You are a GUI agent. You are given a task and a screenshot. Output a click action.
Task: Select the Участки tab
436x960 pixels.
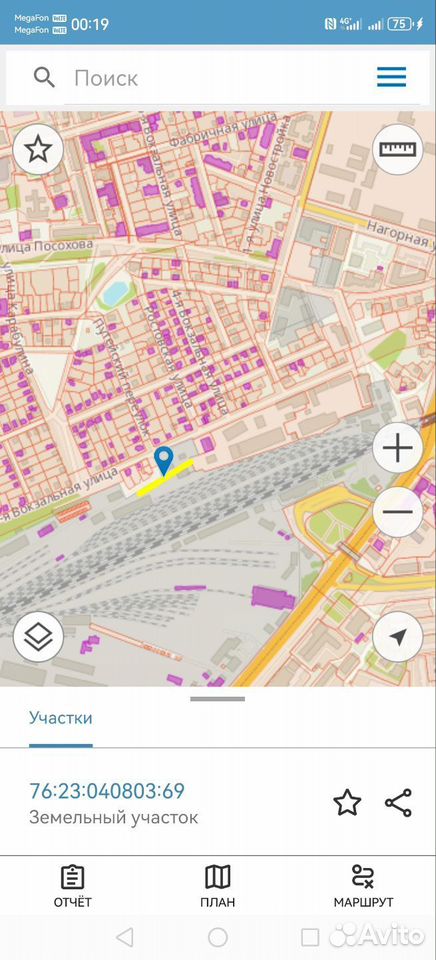[61, 718]
